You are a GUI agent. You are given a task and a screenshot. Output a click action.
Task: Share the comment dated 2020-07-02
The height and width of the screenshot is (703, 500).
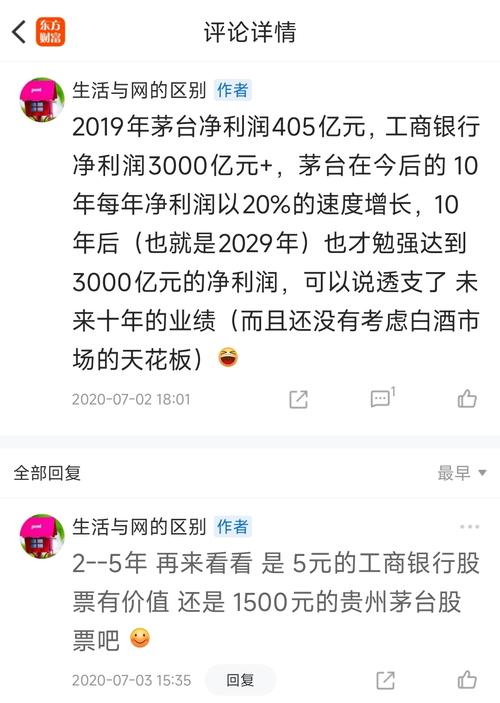(x=298, y=399)
